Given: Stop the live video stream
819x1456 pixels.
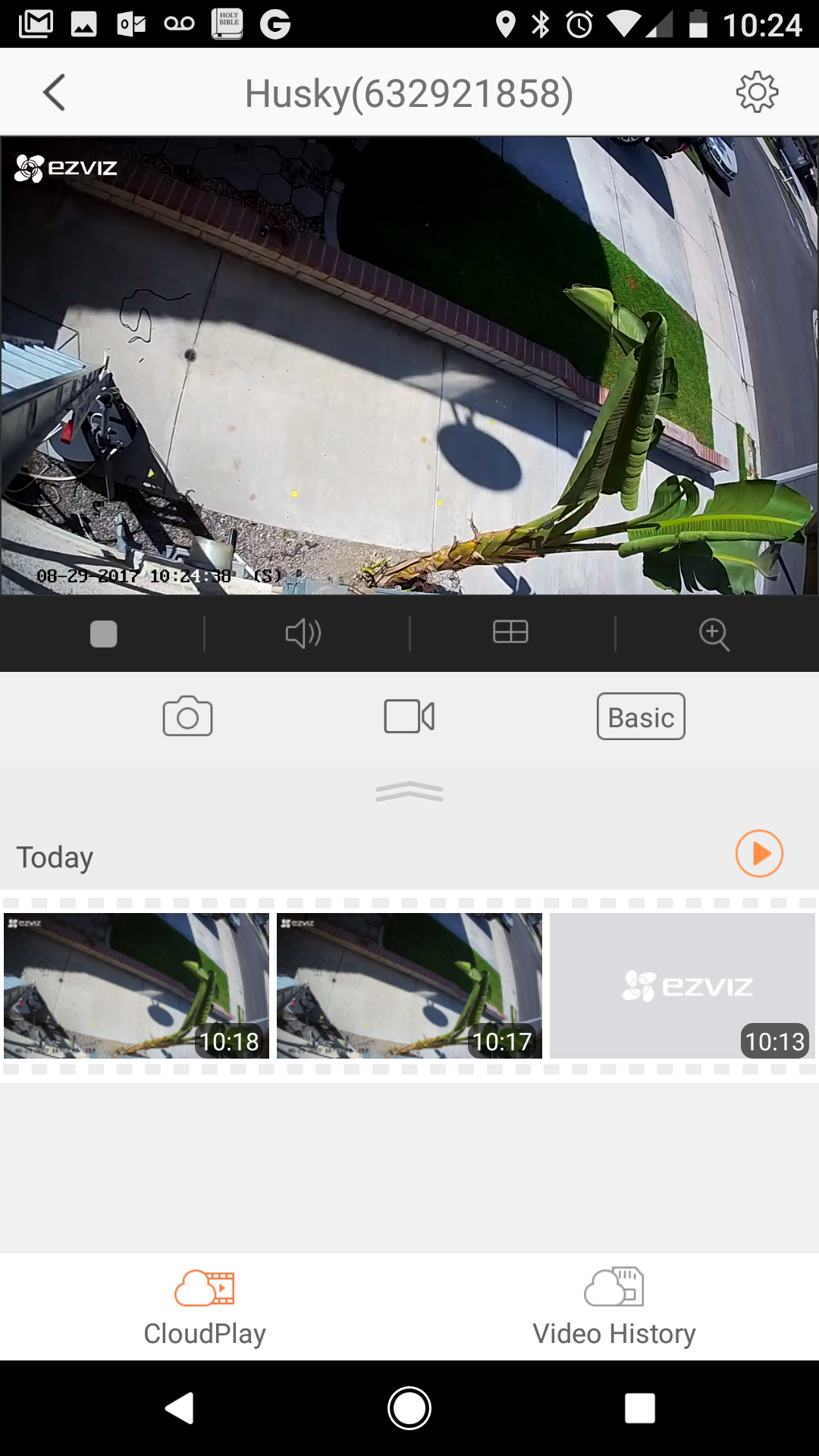Looking at the screenshot, I should pyautogui.click(x=103, y=633).
